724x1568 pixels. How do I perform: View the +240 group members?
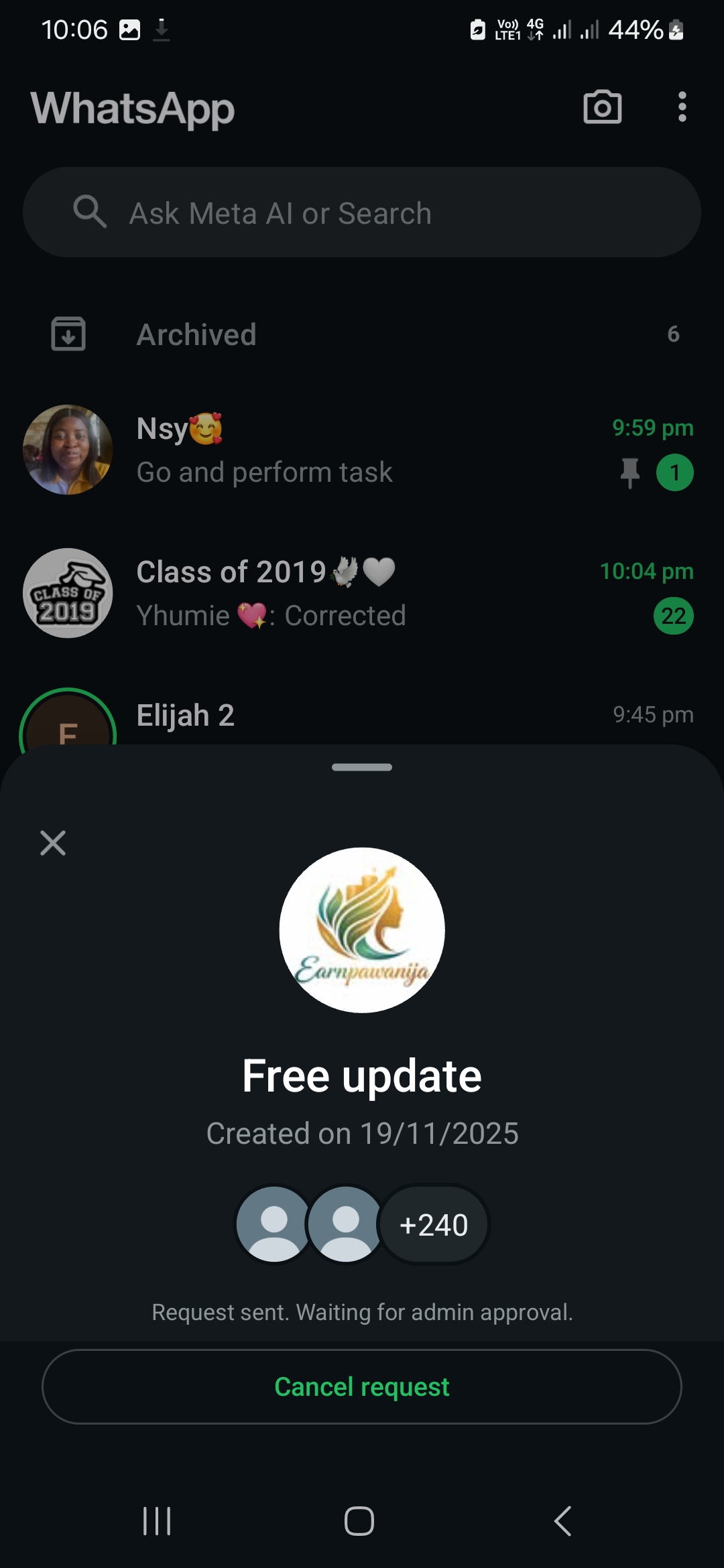(x=434, y=1225)
